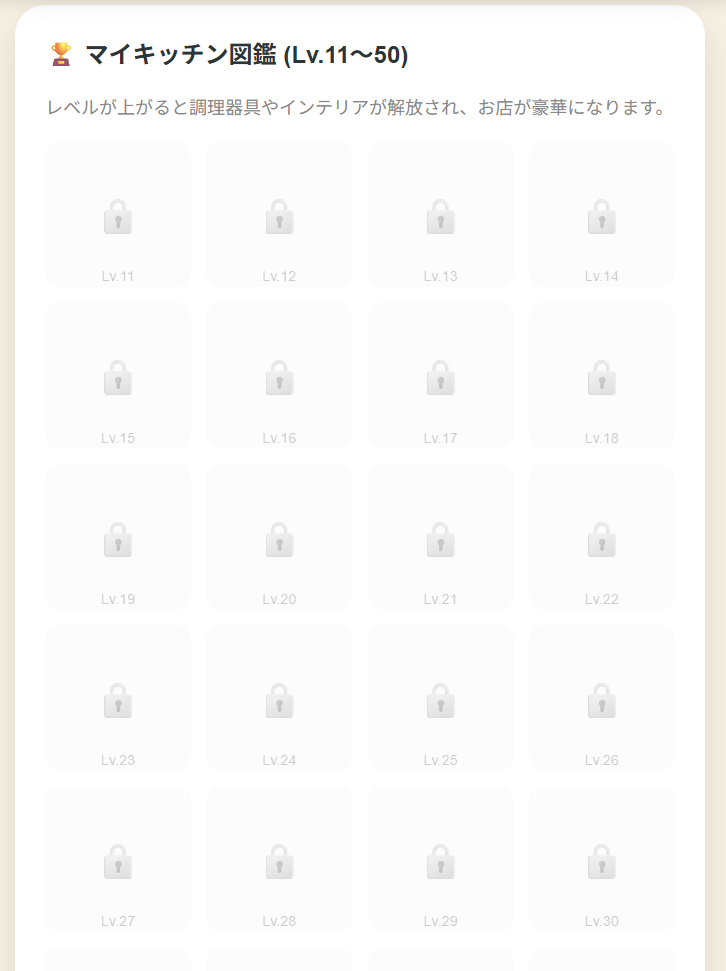Open the Lv.16 locked tile
The image size is (726, 971).
279,376
